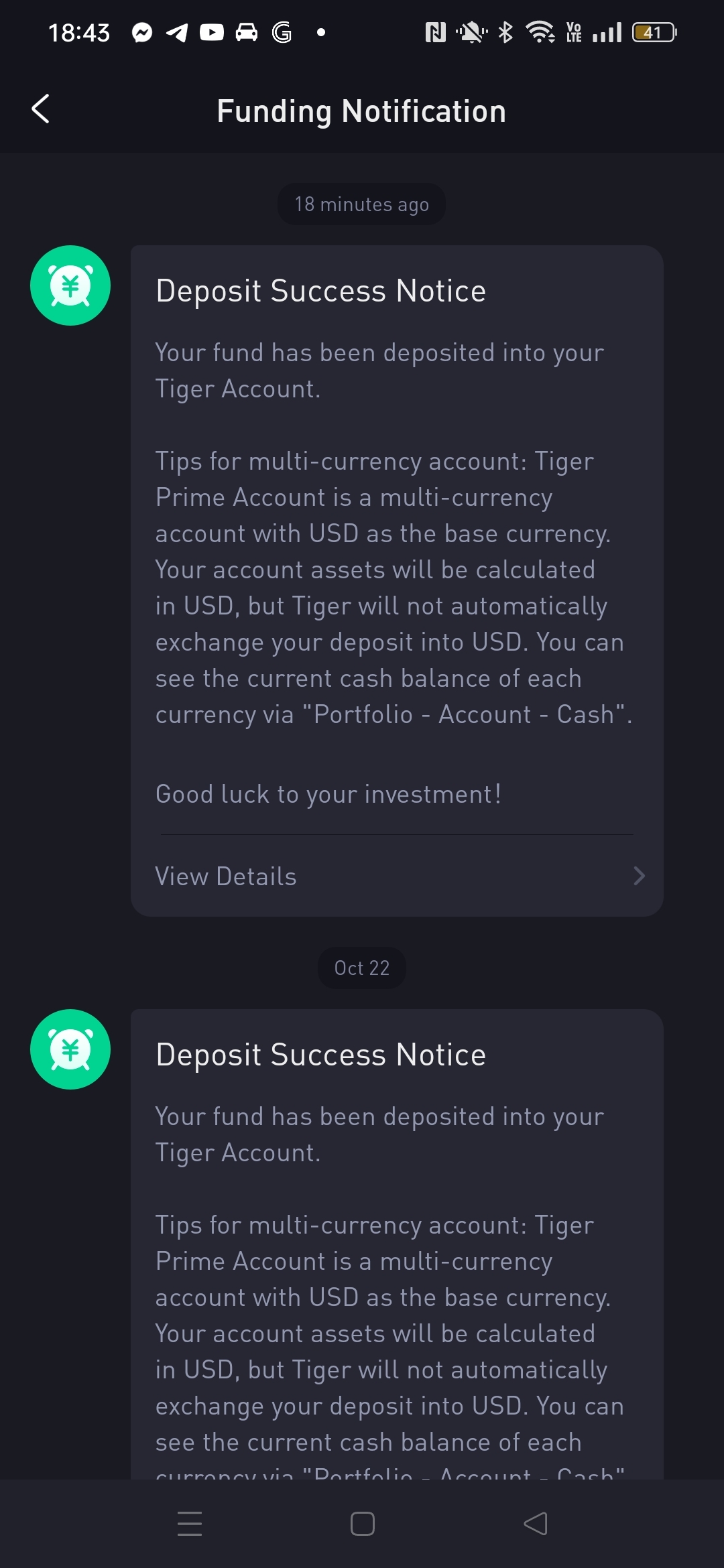Open the recent apps menu
The height and width of the screenshot is (1568, 724).
click(190, 1524)
